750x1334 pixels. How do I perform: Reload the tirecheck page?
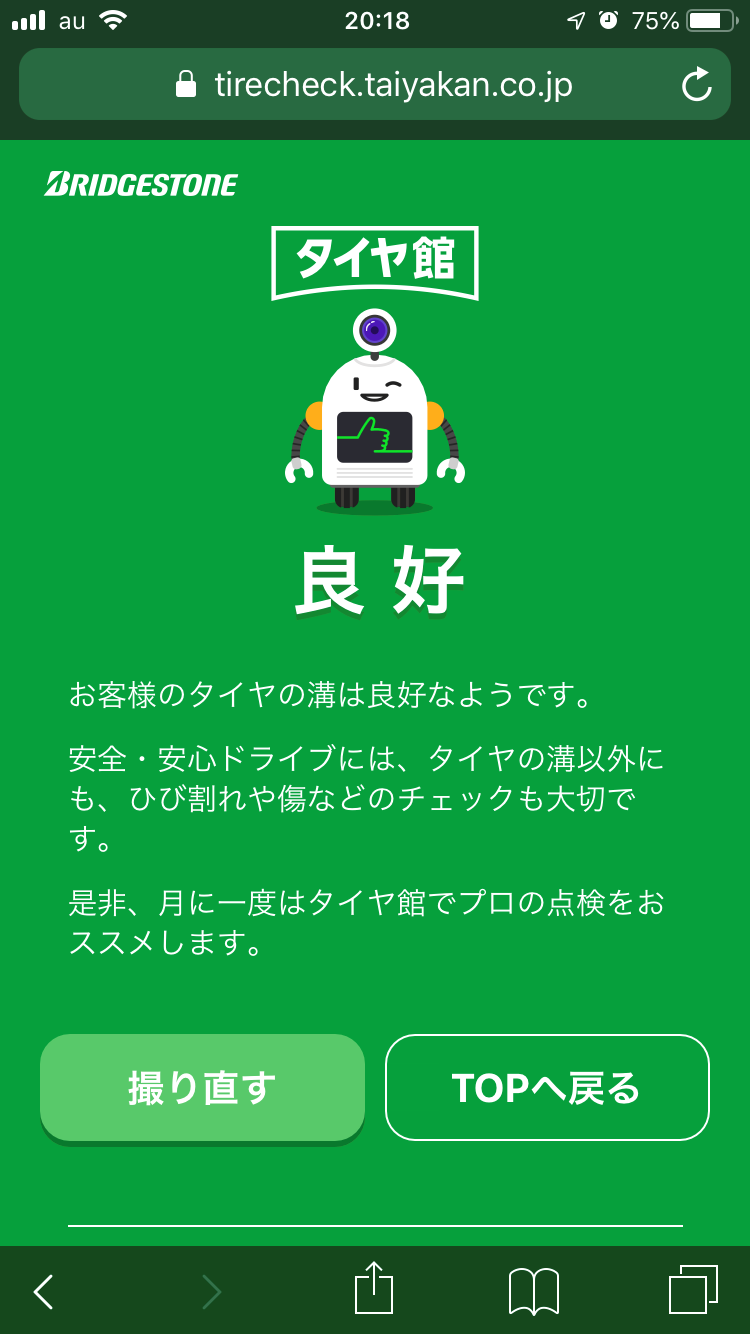click(696, 85)
